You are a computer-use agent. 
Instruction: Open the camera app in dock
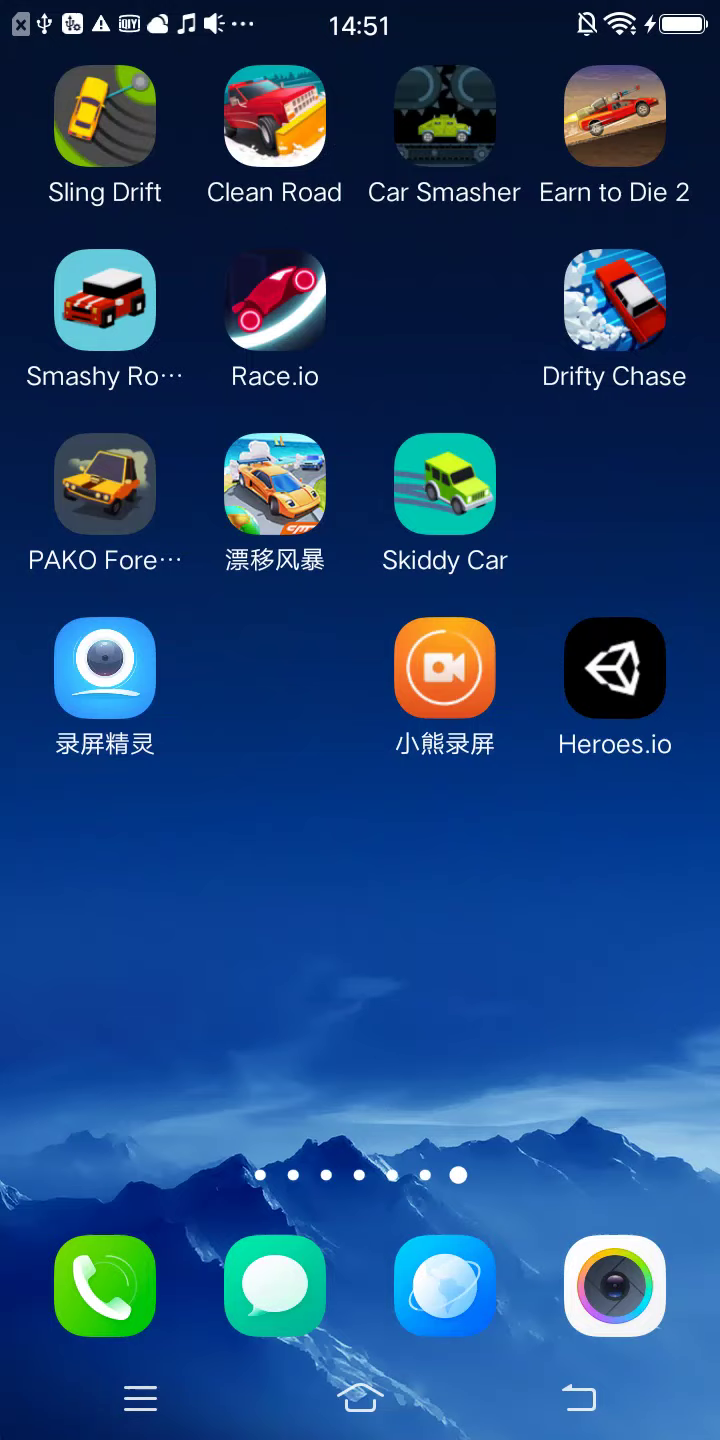coord(615,1286)
